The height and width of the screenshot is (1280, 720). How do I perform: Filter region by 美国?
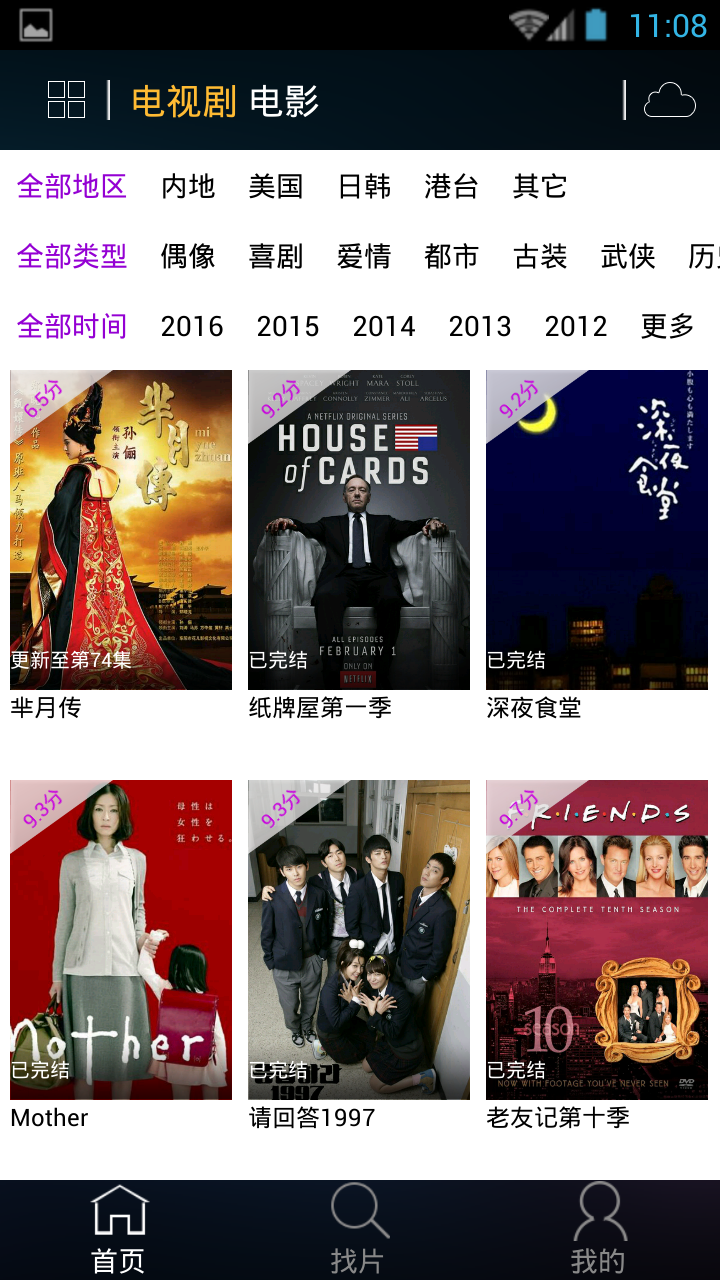click(x=276, y=187)
